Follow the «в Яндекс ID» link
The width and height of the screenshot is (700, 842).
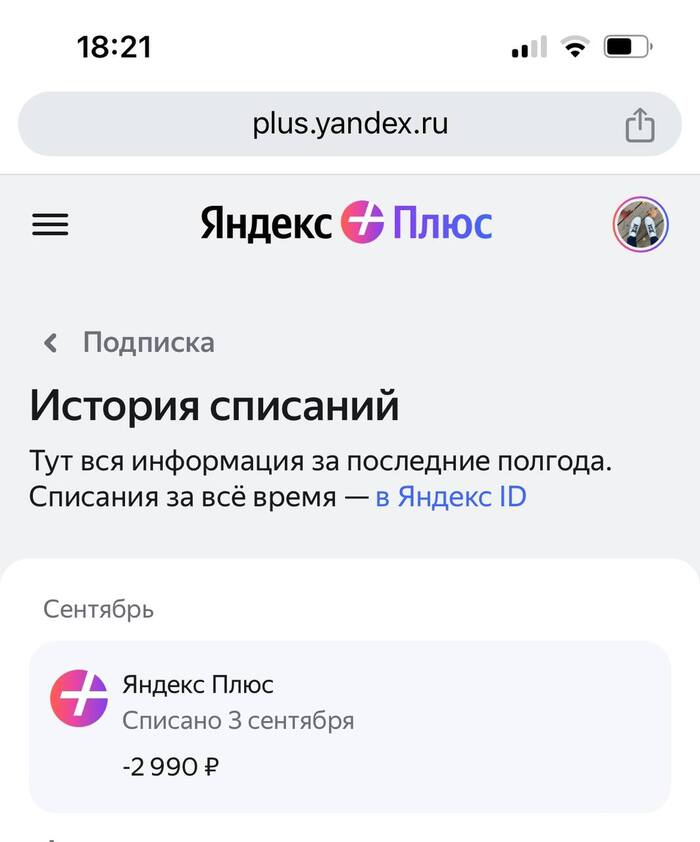(450, 496)
